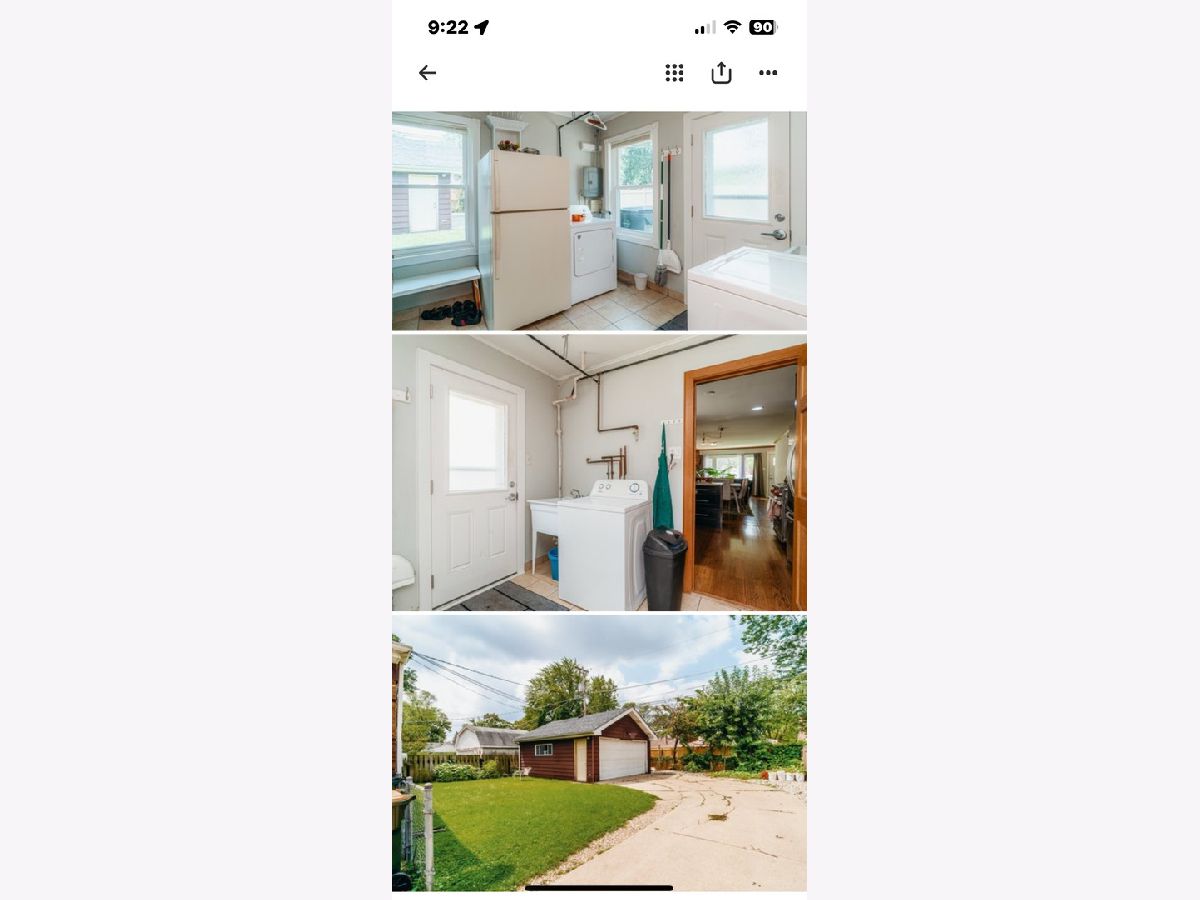Image resolution: width=1200 pixels, height=900 pixels.
Task: View the laundry room doorway photo
Action: [599, 472]
